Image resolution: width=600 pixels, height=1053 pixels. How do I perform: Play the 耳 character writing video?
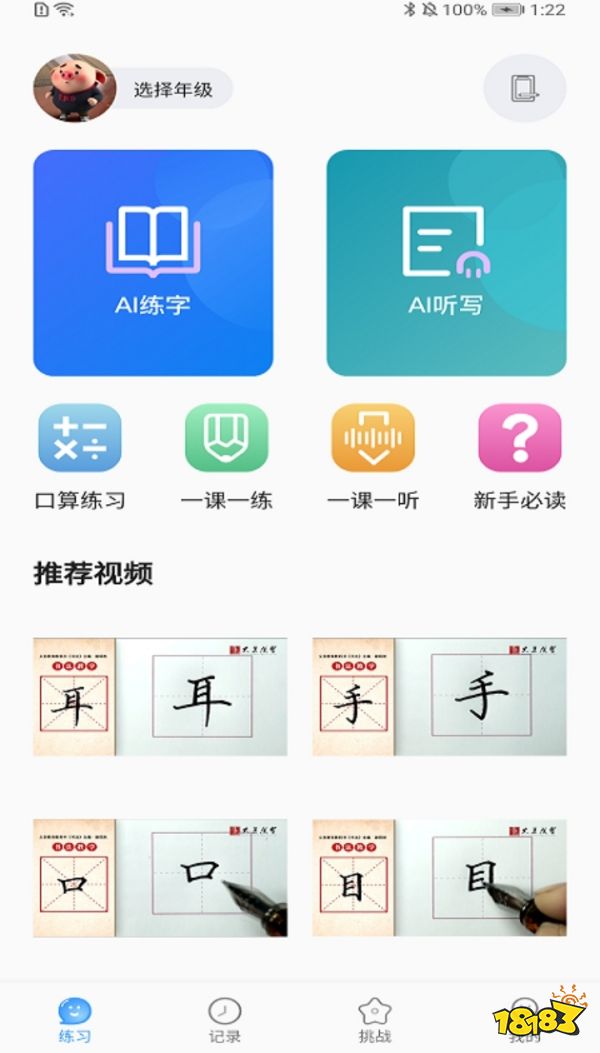coord(160,696)
